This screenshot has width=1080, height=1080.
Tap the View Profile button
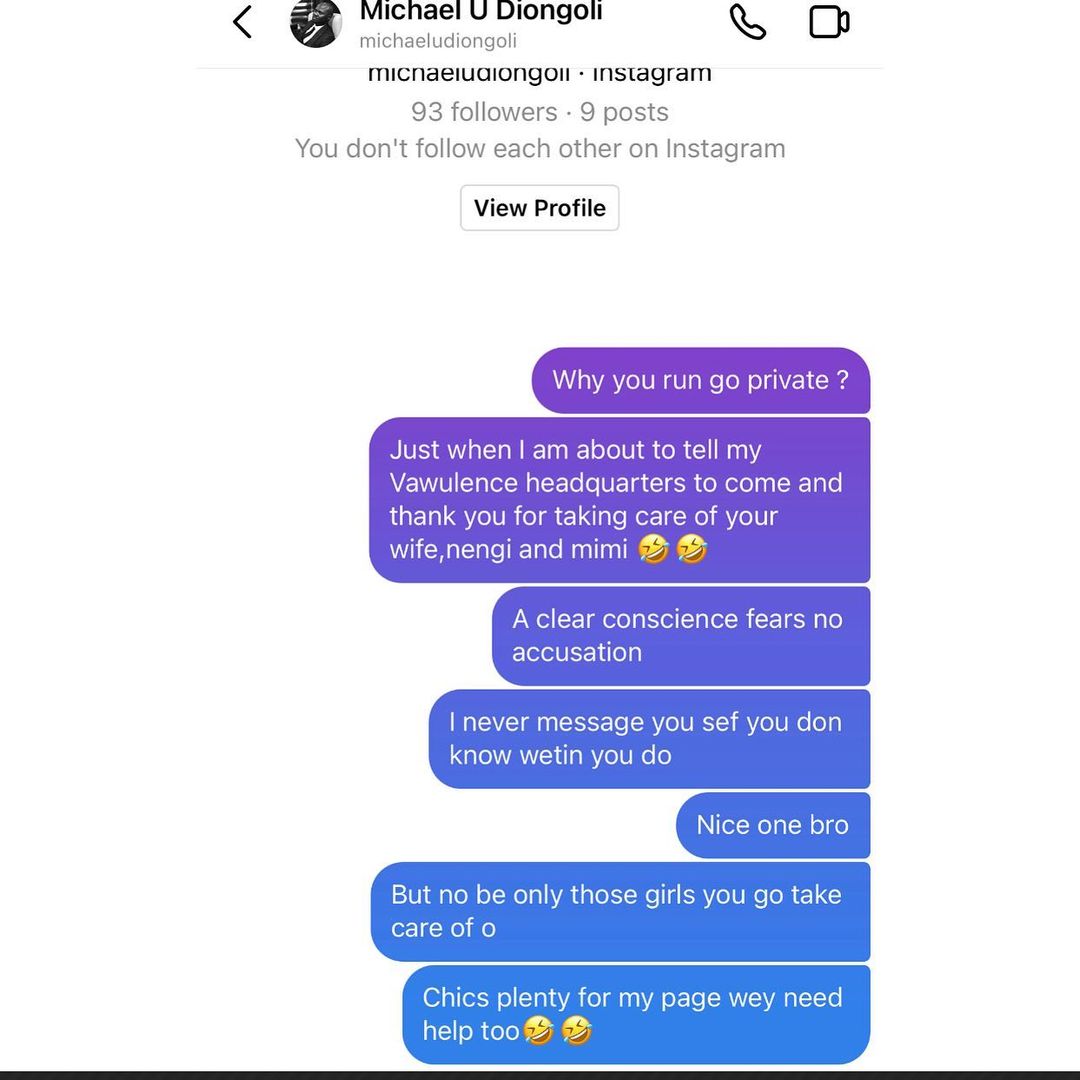tap(539, 208)
